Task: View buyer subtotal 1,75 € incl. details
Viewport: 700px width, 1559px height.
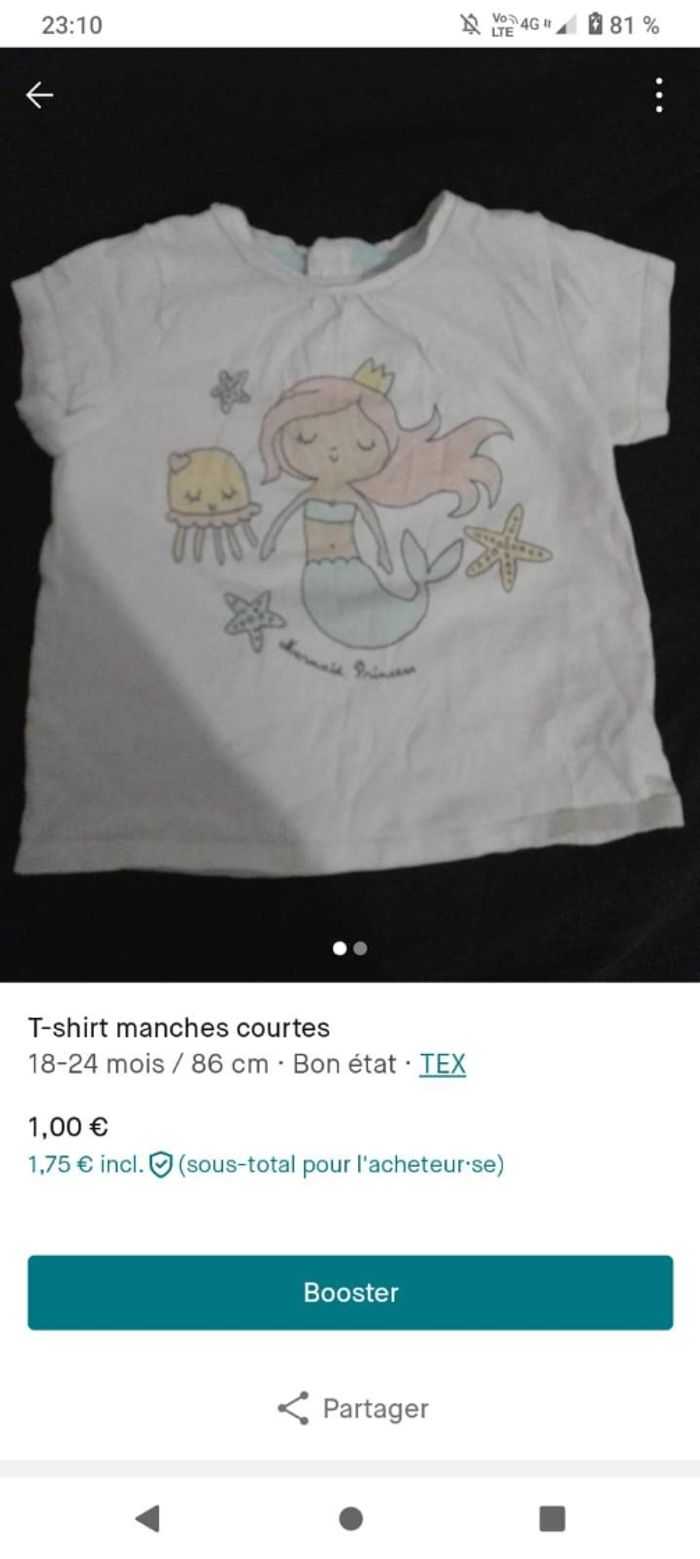Action: tap(266, 1165)
